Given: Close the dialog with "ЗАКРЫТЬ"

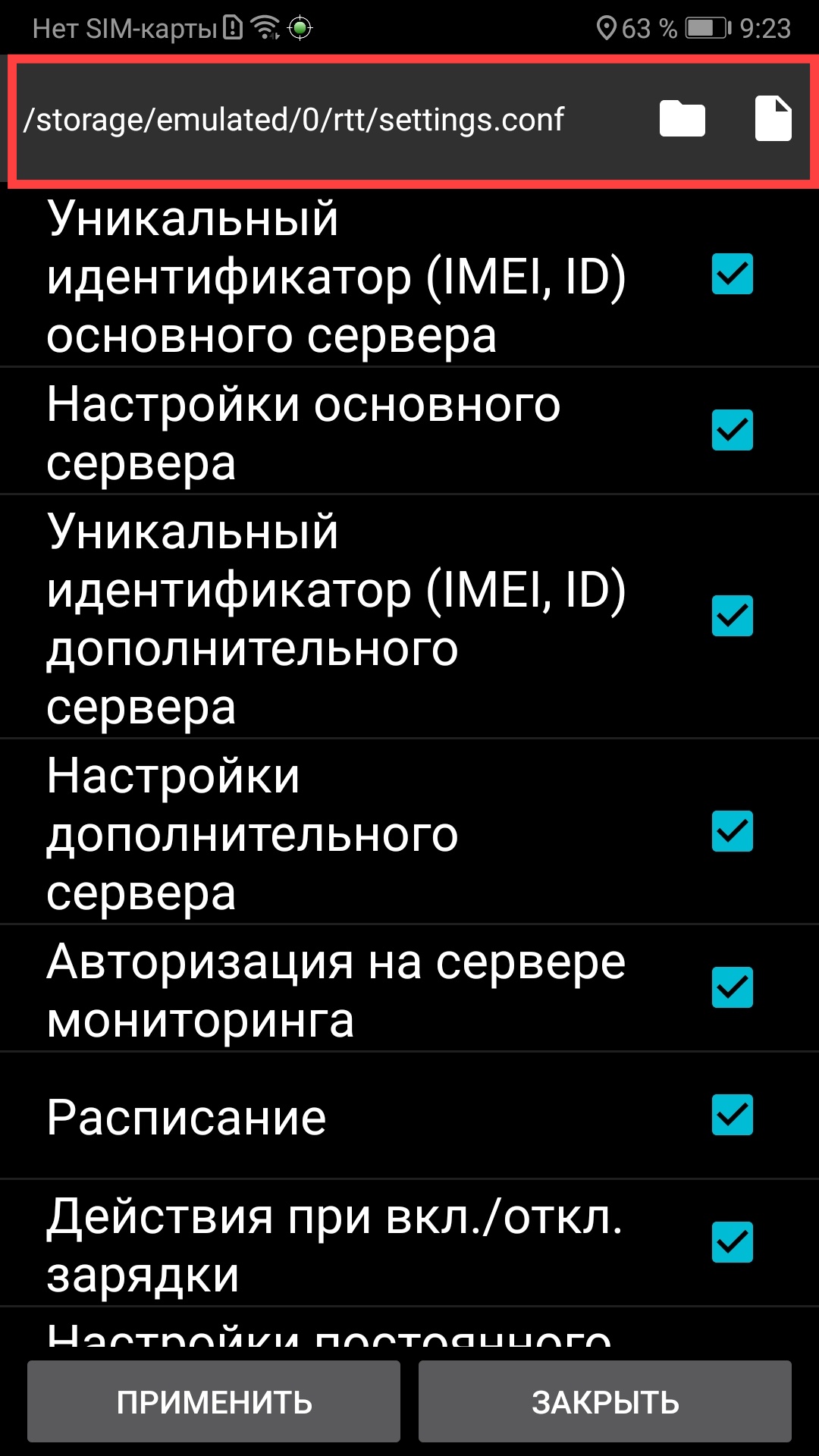Looking at the screenshot, I should [605, 1402].
